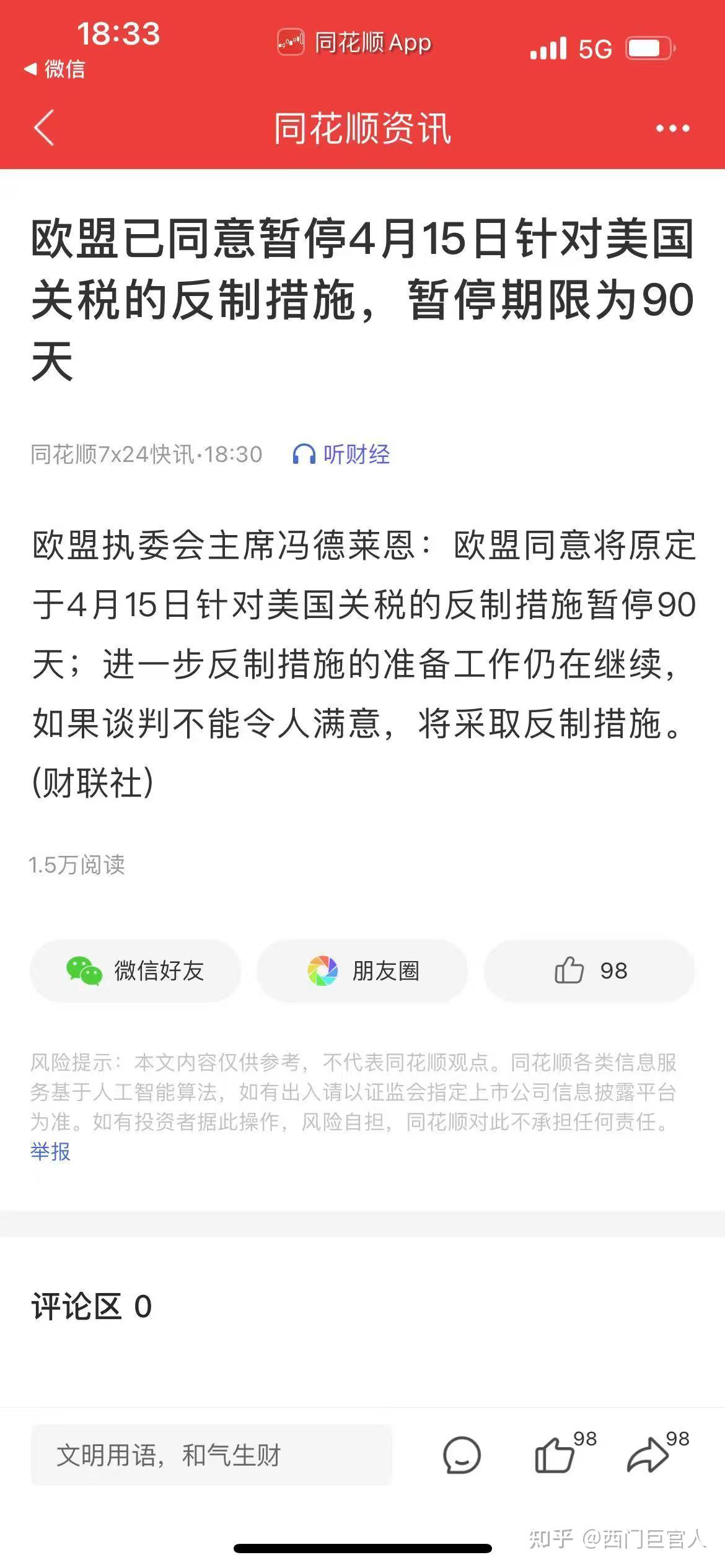Go back from the 同花顺资讯 article
This screenshot has width=725, height=1568.
[44, 128]
